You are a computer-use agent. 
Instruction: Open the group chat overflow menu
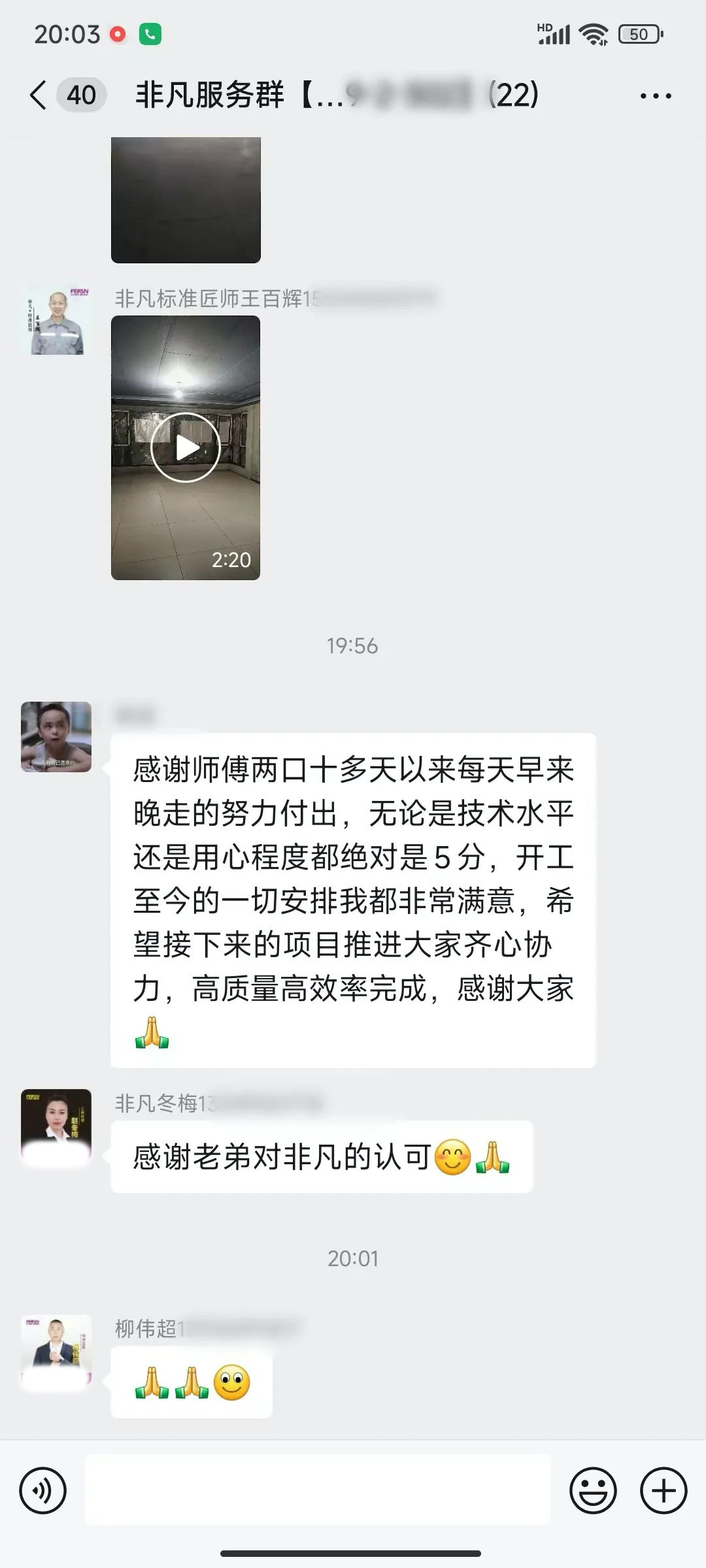pyautogui.click(x=655, y=96)
